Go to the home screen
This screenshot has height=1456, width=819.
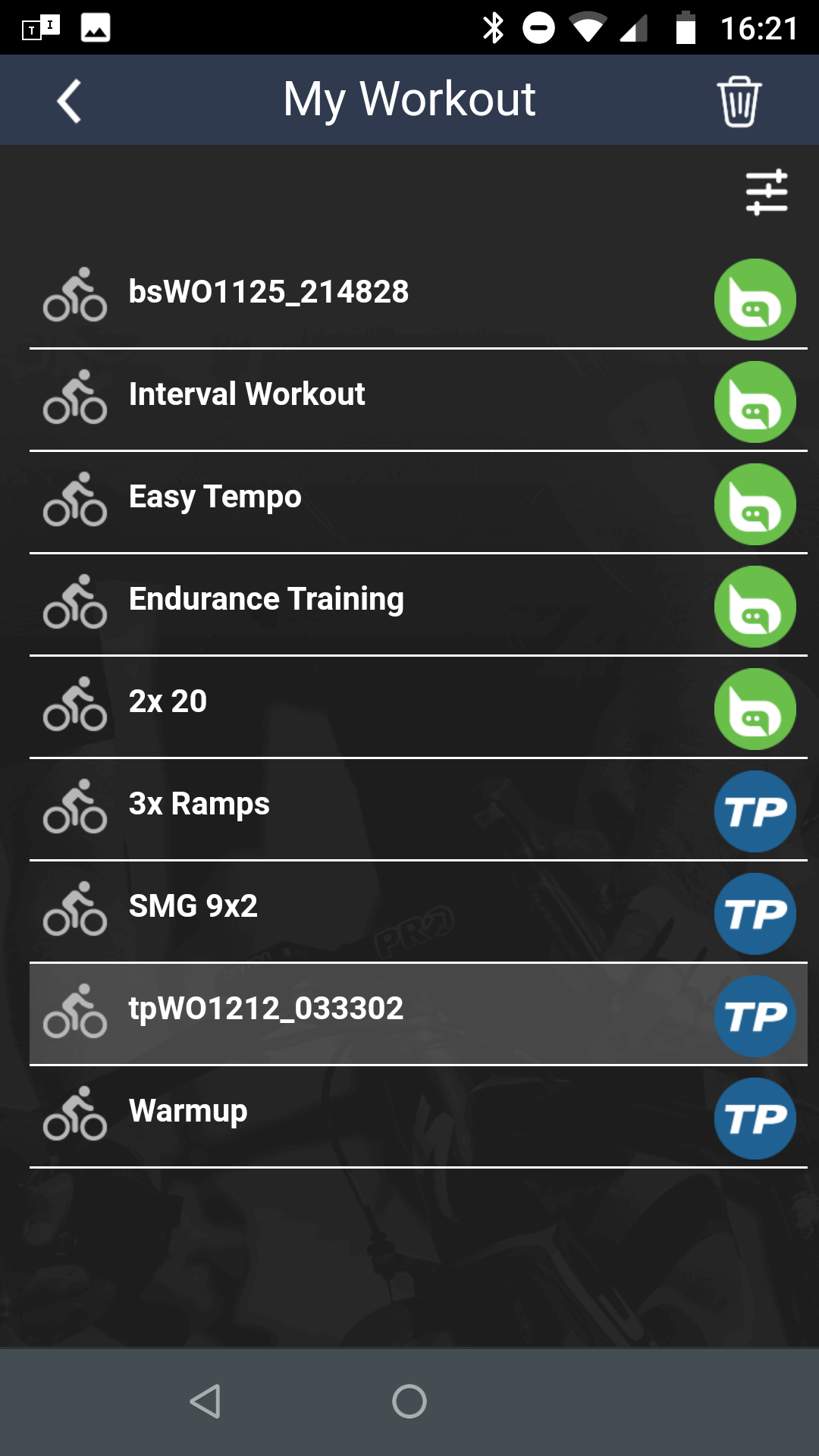coord(409,1401)
